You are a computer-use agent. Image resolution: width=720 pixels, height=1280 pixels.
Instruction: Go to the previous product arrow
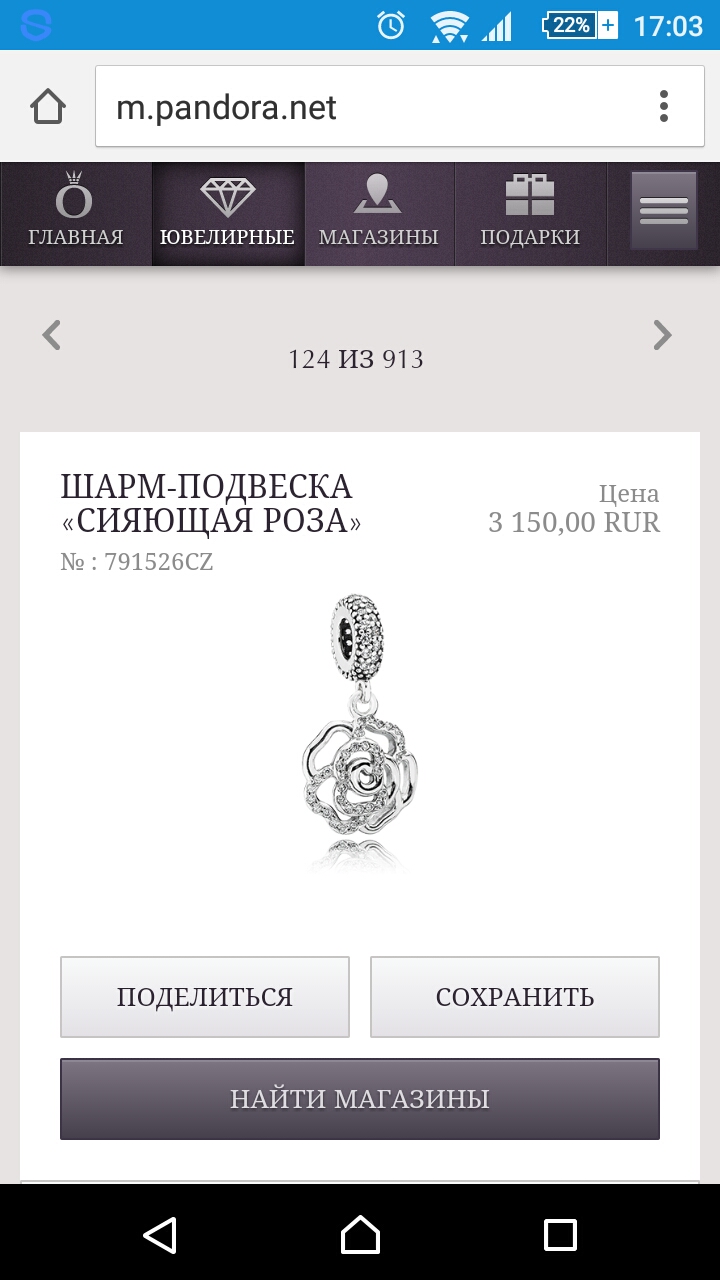point(52,335)
